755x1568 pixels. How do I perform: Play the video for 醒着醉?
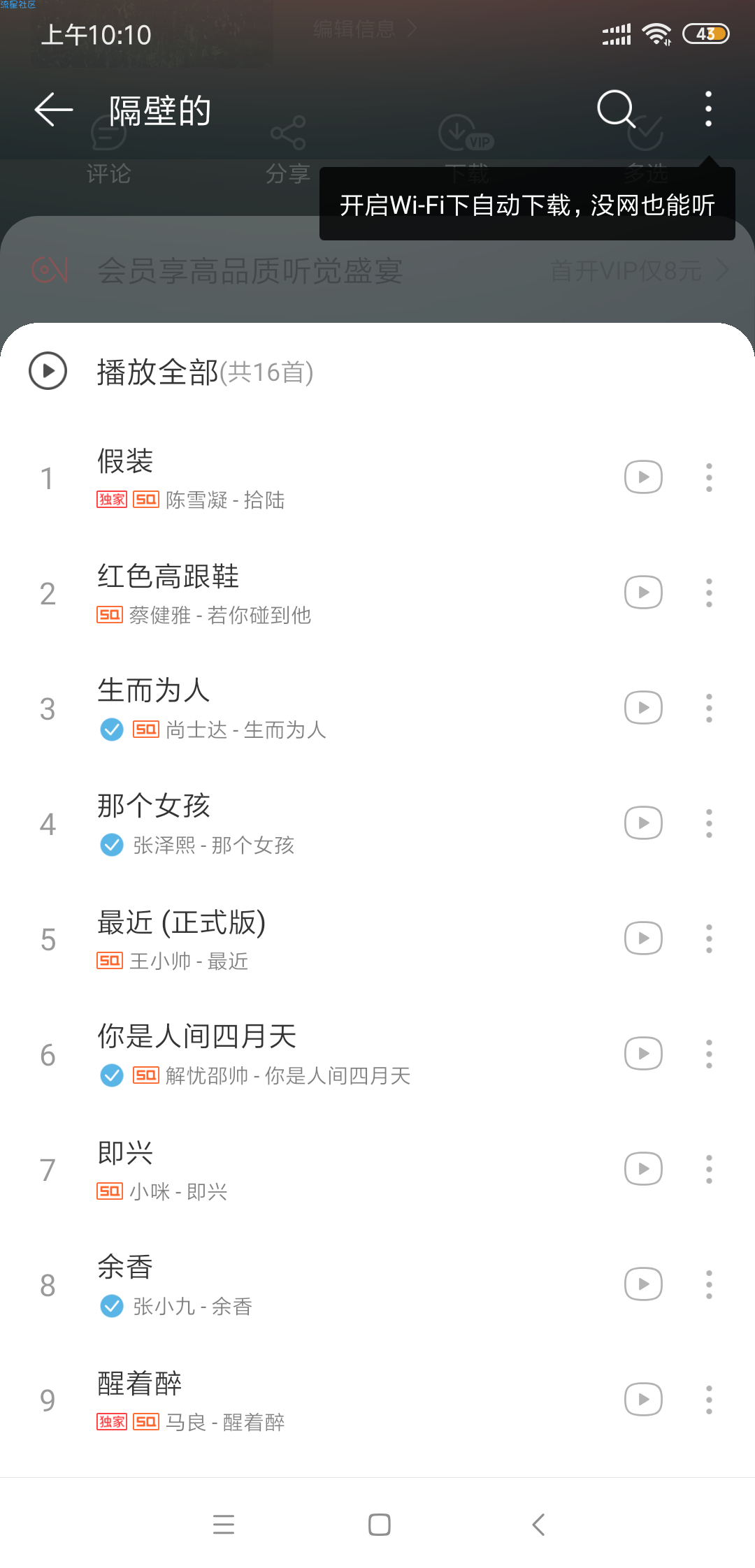[643, 1399]
